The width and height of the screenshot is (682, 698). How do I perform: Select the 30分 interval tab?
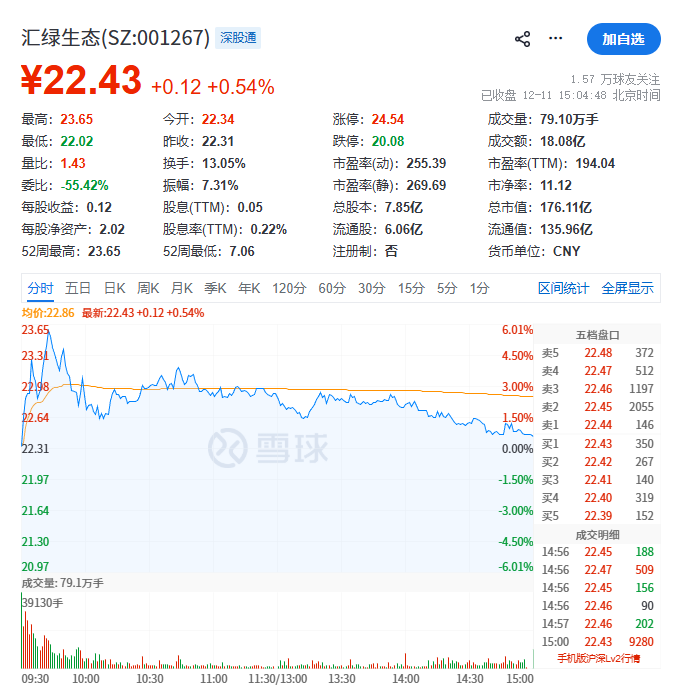pos(371,288)
